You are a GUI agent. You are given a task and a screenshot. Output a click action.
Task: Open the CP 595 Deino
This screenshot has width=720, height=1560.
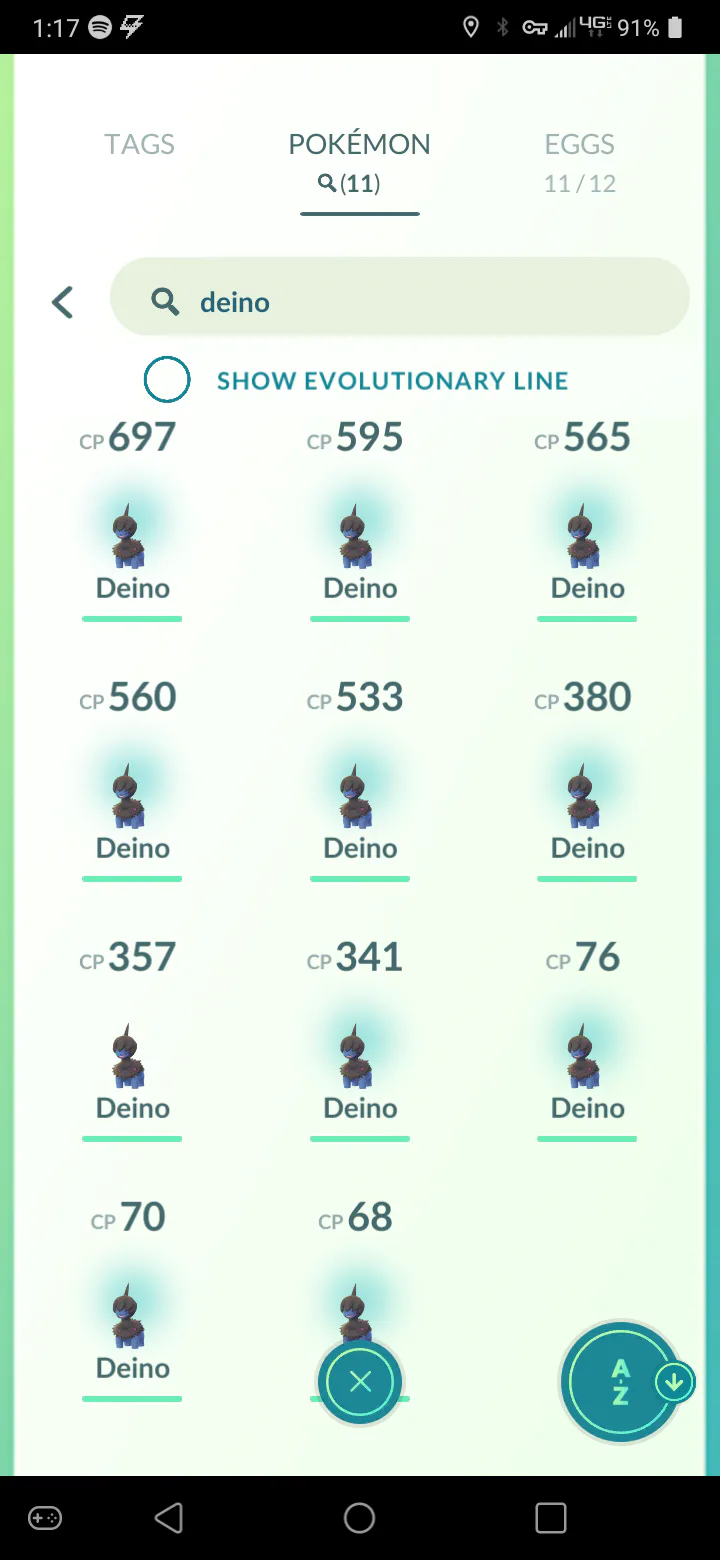360,521
